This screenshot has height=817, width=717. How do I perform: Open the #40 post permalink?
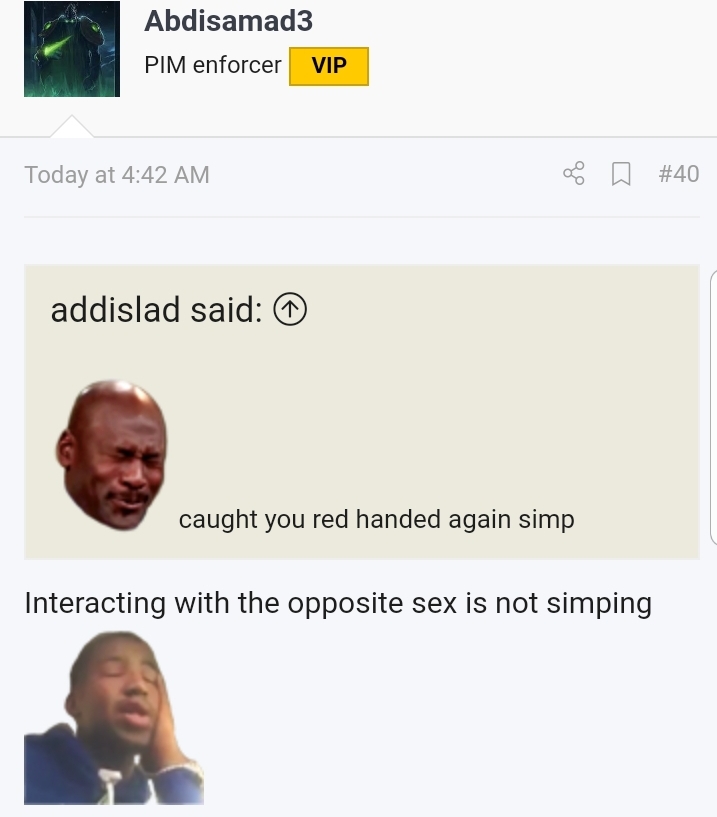[x=678, y=174]
